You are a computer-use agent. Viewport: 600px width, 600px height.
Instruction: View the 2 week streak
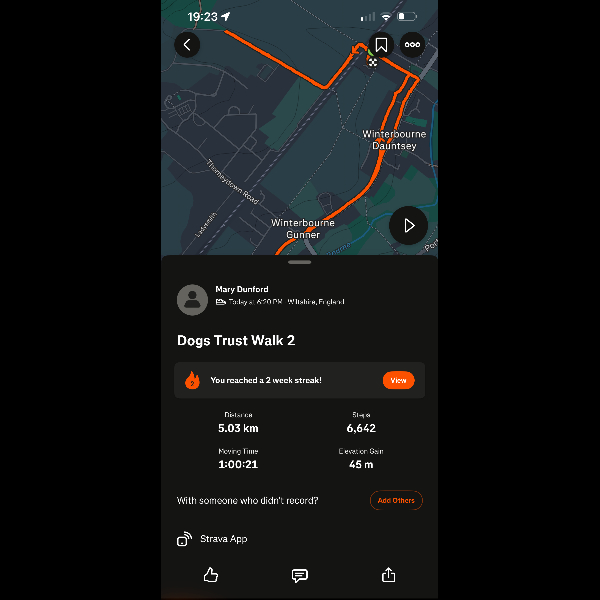pos(398,380)
